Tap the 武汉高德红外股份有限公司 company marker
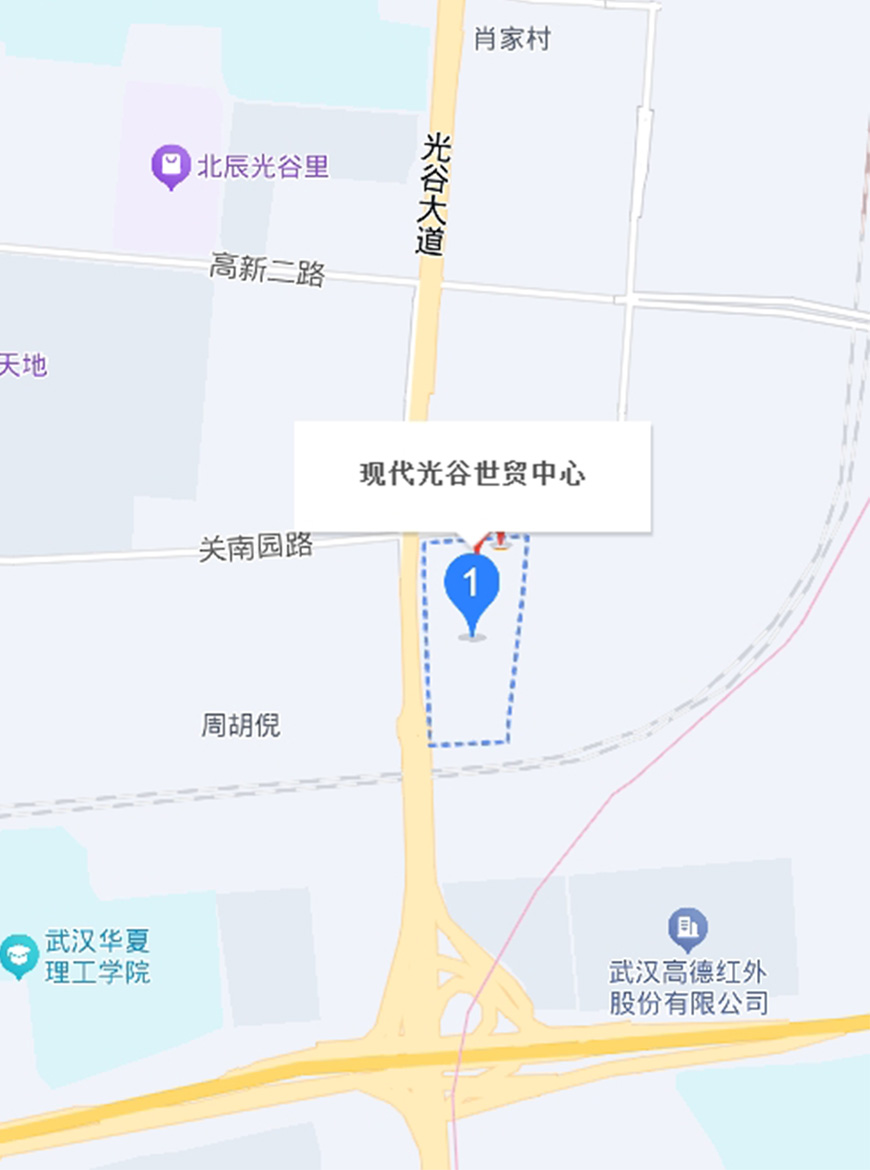Viewport: 870px width, 1170px height. coord(687,928)
